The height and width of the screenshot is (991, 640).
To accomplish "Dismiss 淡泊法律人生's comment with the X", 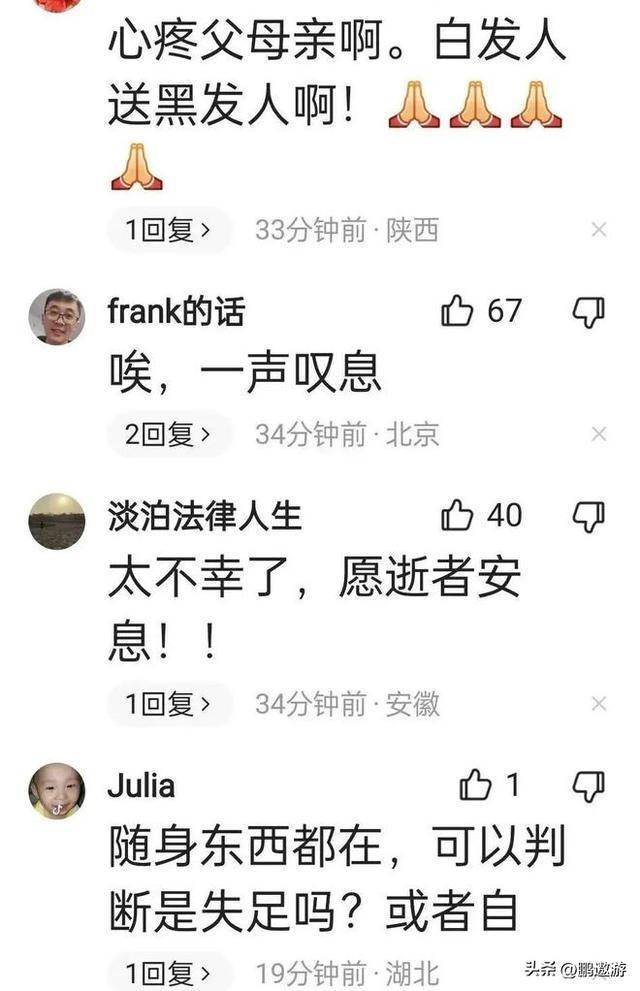I will coord(599,705).
